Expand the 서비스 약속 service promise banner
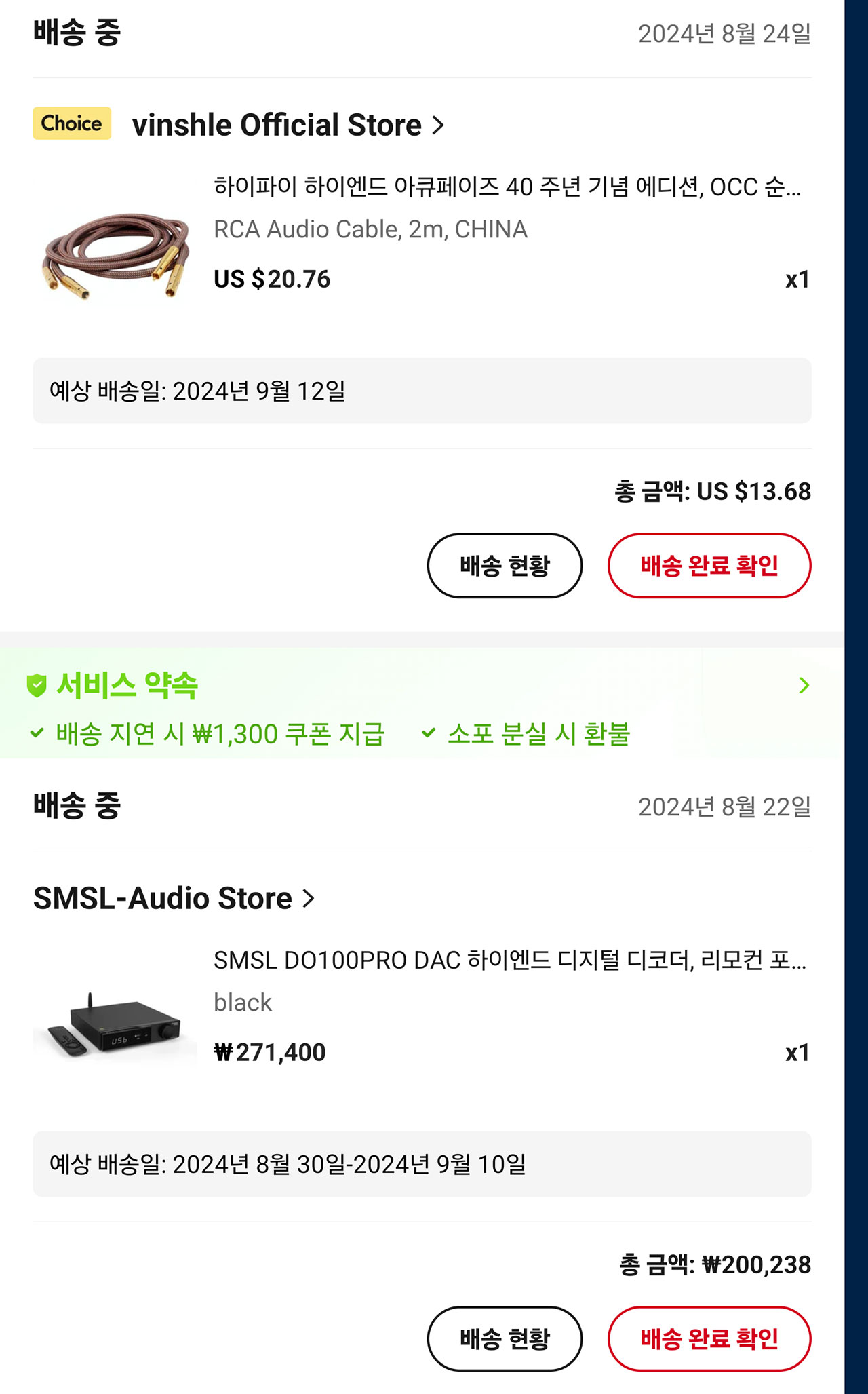 point(804,686)
